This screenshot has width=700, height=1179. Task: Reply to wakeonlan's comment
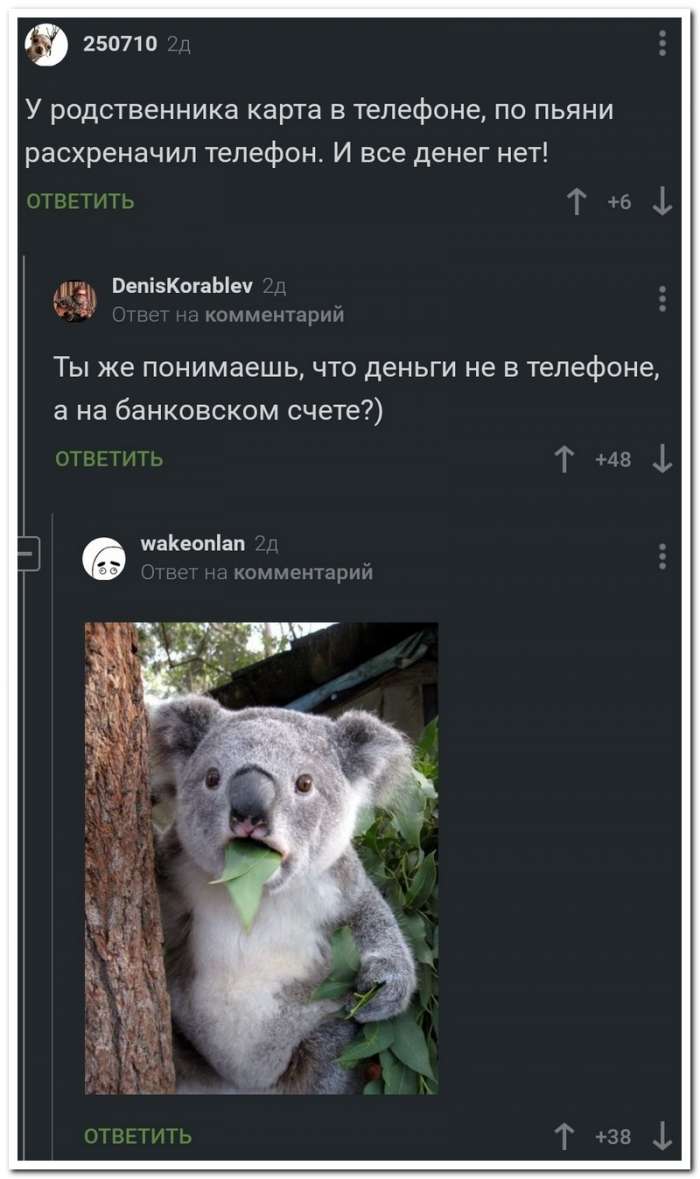click(138, 1135)
